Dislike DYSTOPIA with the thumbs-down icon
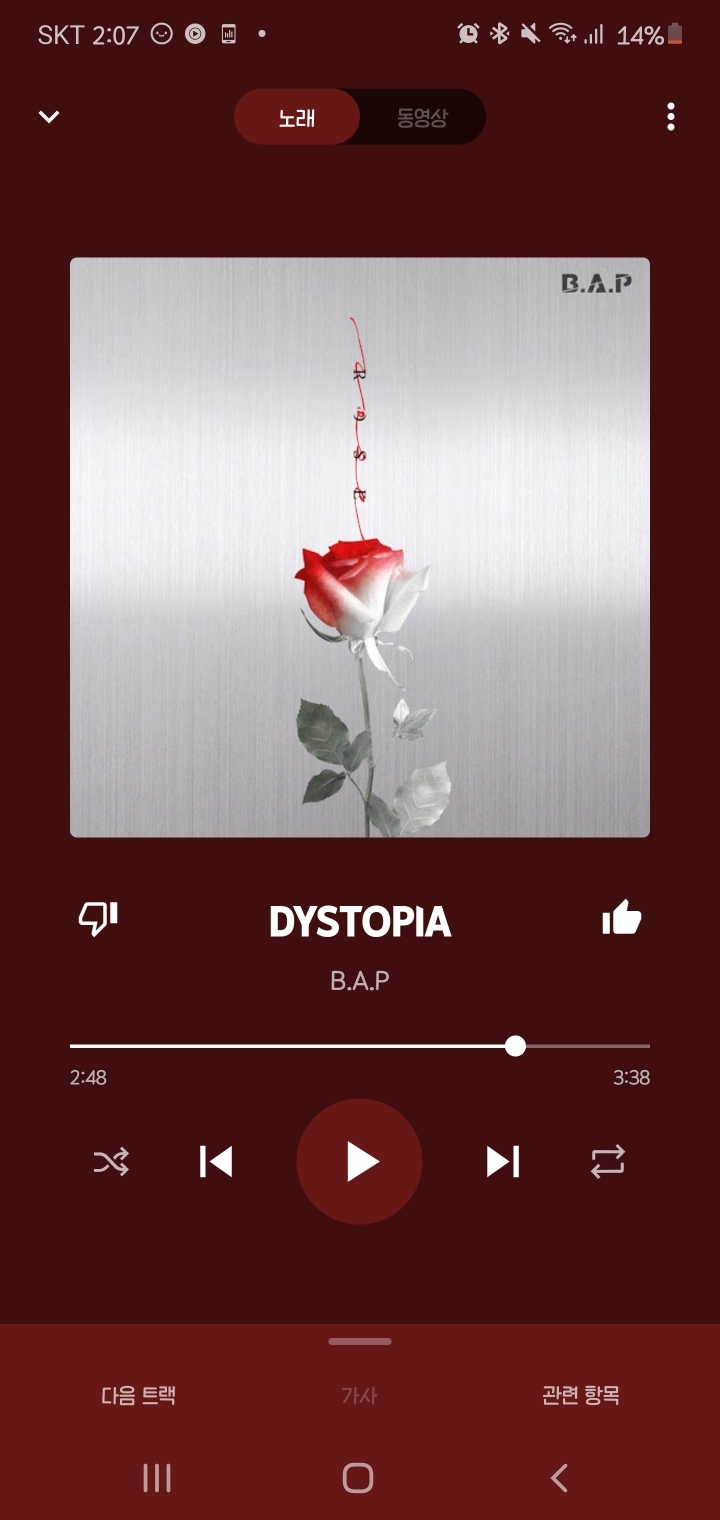 tap(98, 919)
